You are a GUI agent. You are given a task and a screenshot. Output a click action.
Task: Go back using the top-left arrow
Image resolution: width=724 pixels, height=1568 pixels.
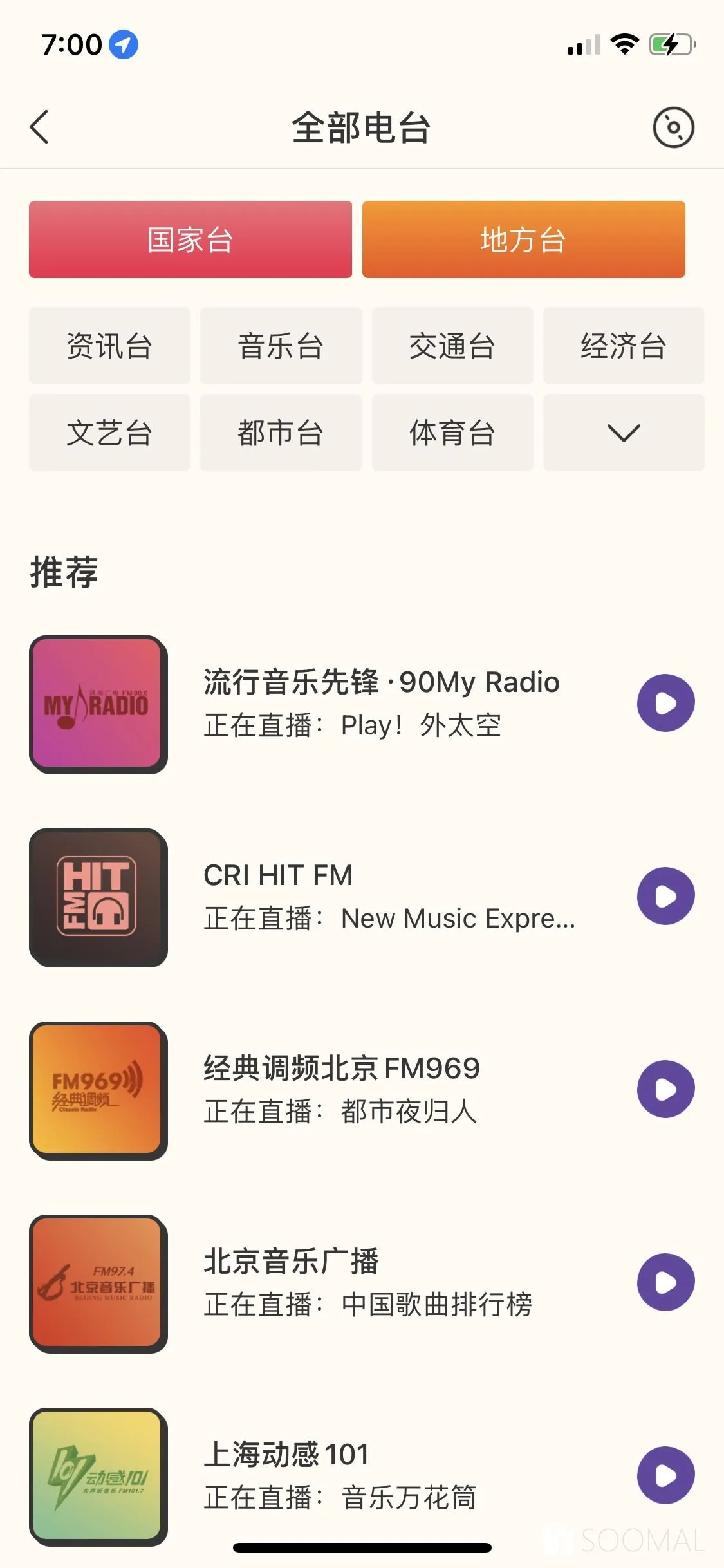point(39,127)
